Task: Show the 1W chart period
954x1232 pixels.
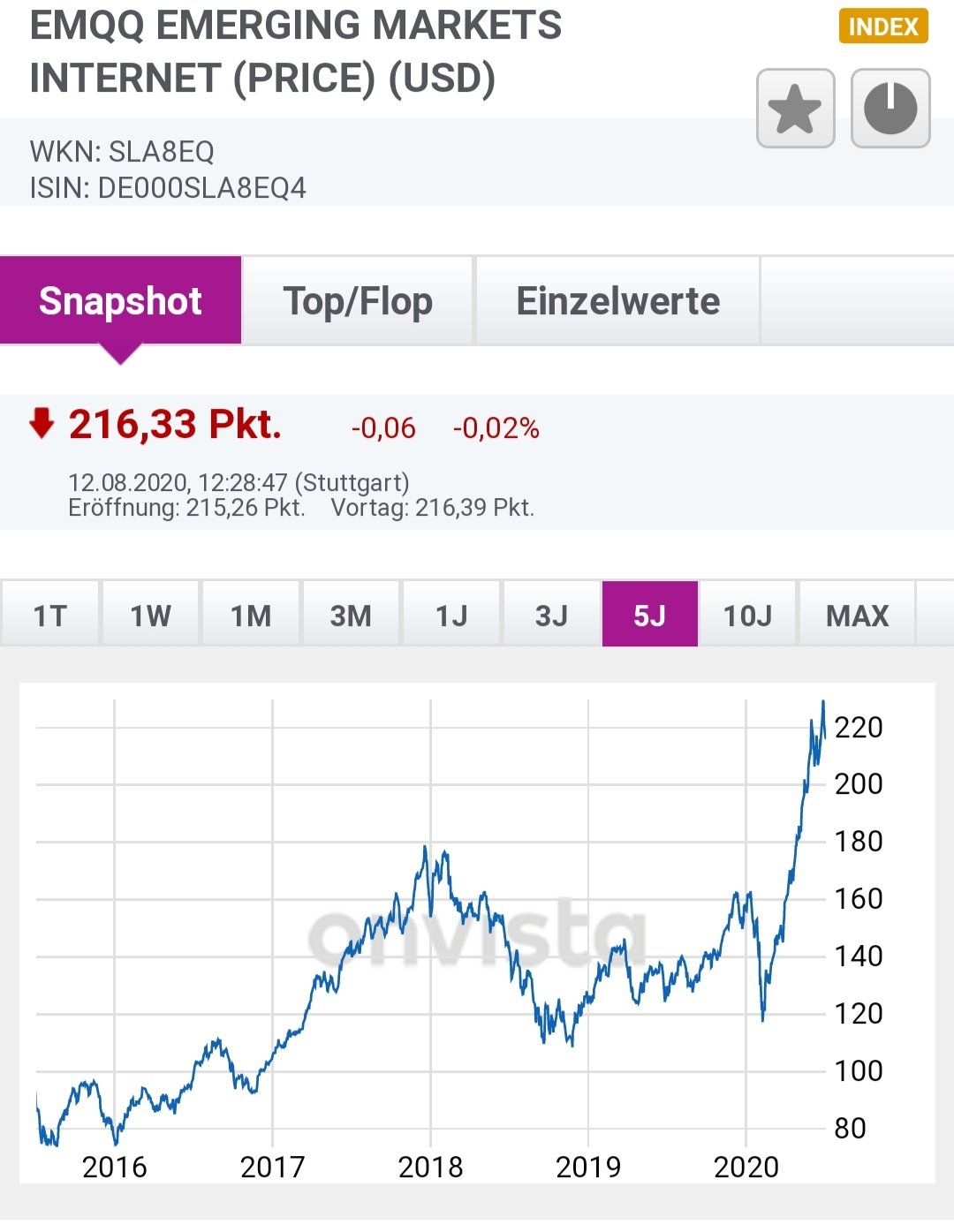Action: [150, 615]
